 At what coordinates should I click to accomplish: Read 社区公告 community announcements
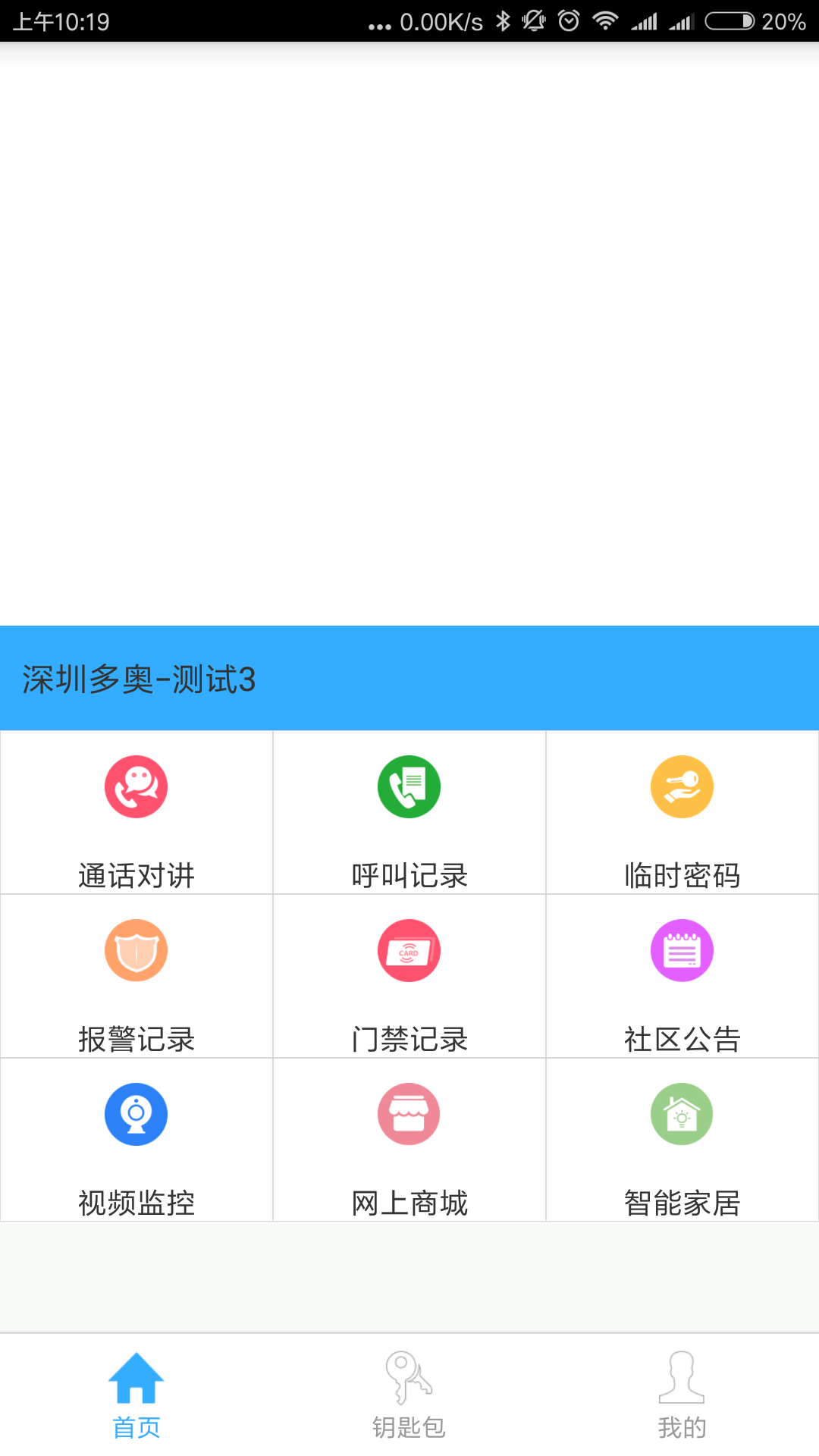click(682, 977)
